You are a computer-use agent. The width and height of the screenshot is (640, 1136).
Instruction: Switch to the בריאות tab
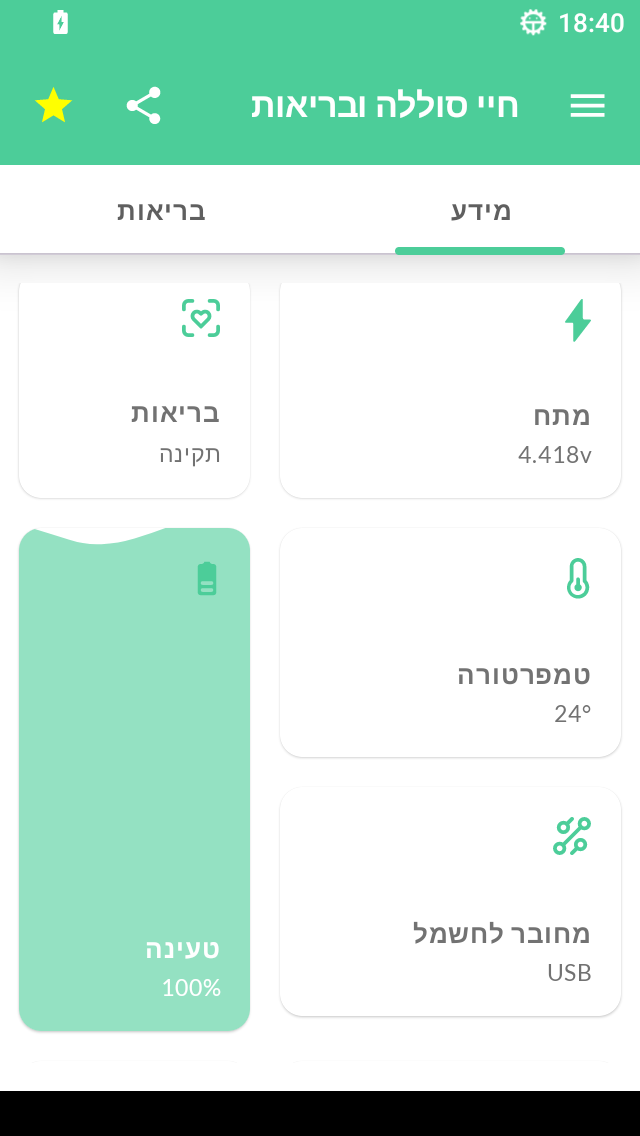pos(161,211)
